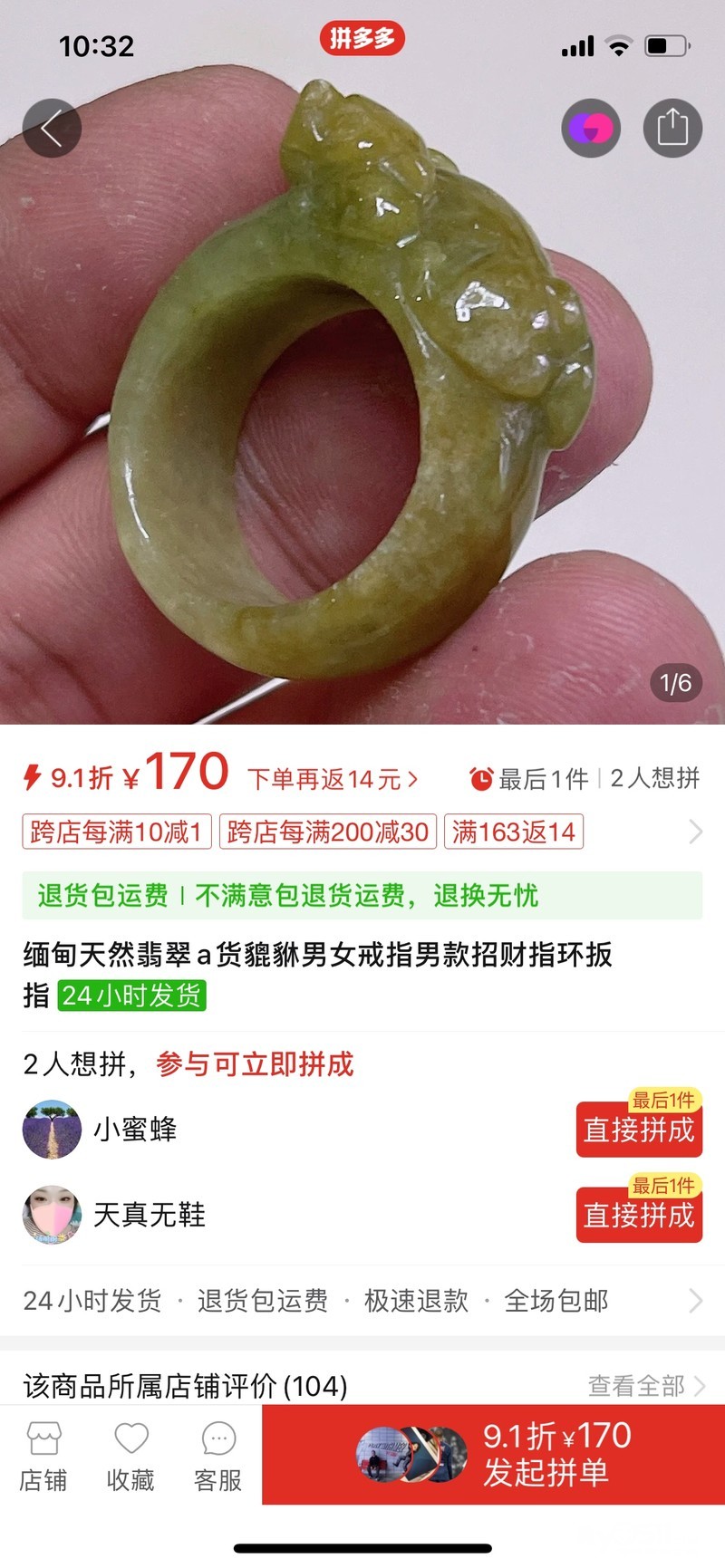Join 天真无鞋's group with 直接拼成

(639, 1215)
